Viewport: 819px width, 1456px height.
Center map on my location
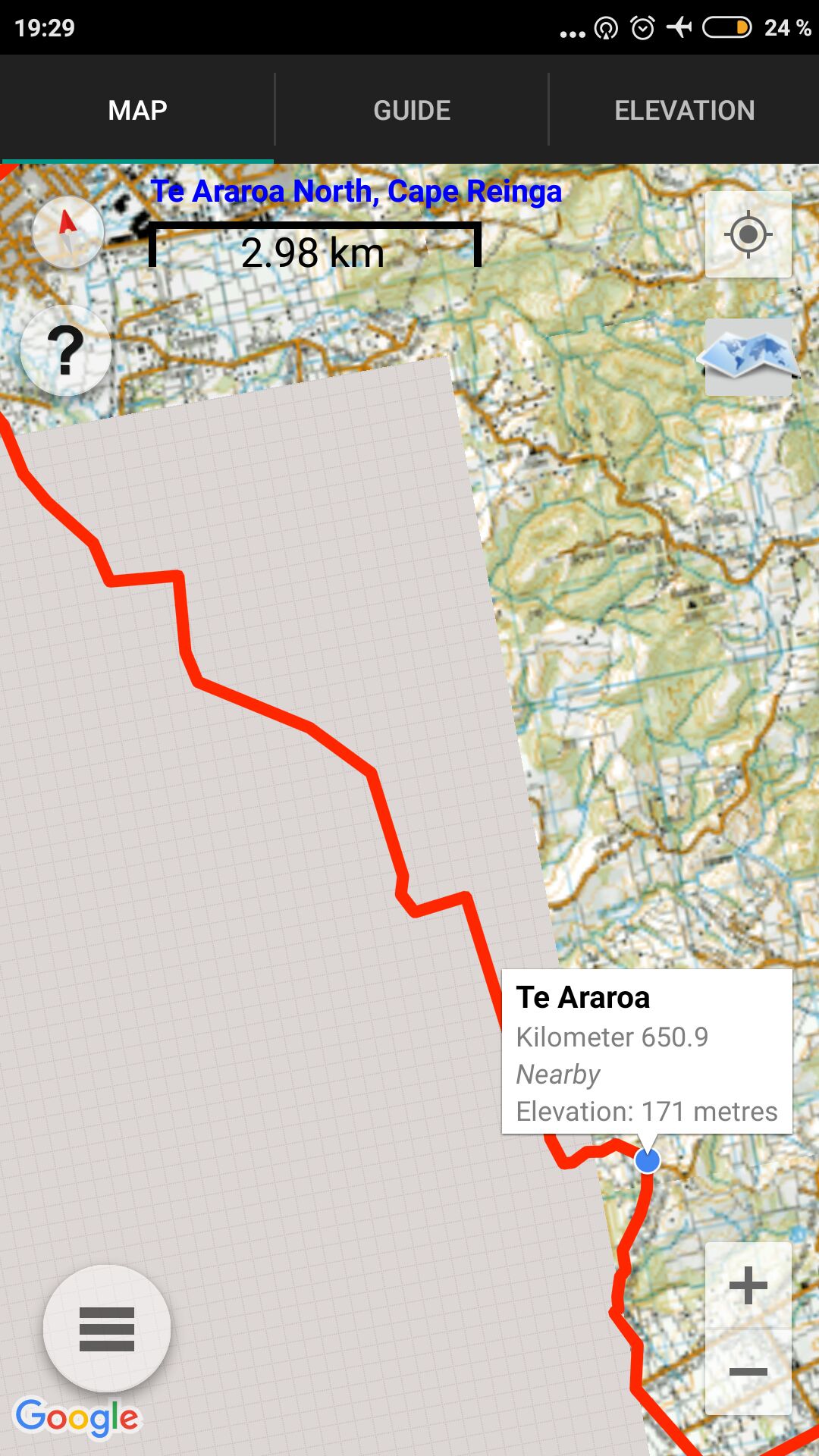click(748, 234)
